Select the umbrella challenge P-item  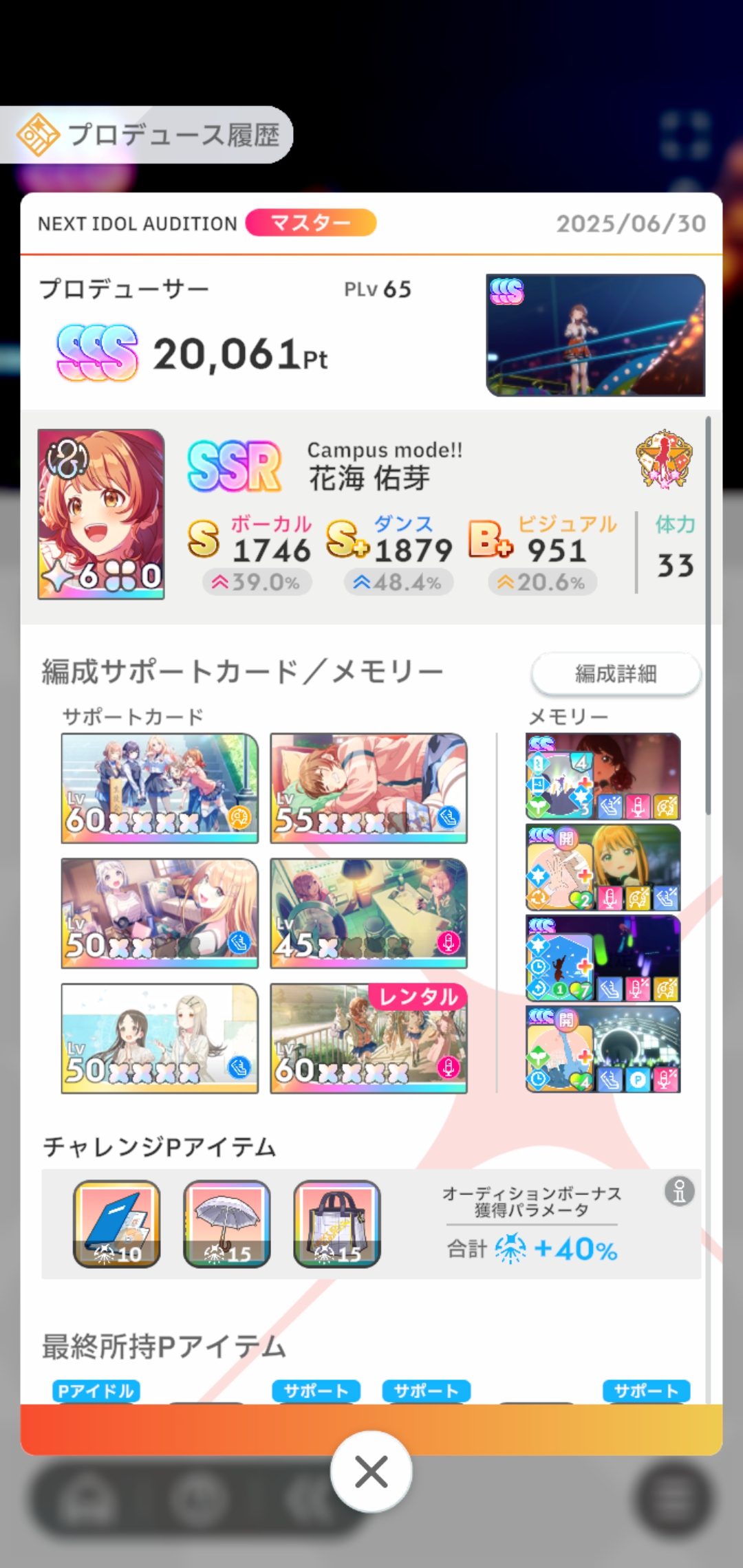click(227, 1224)
